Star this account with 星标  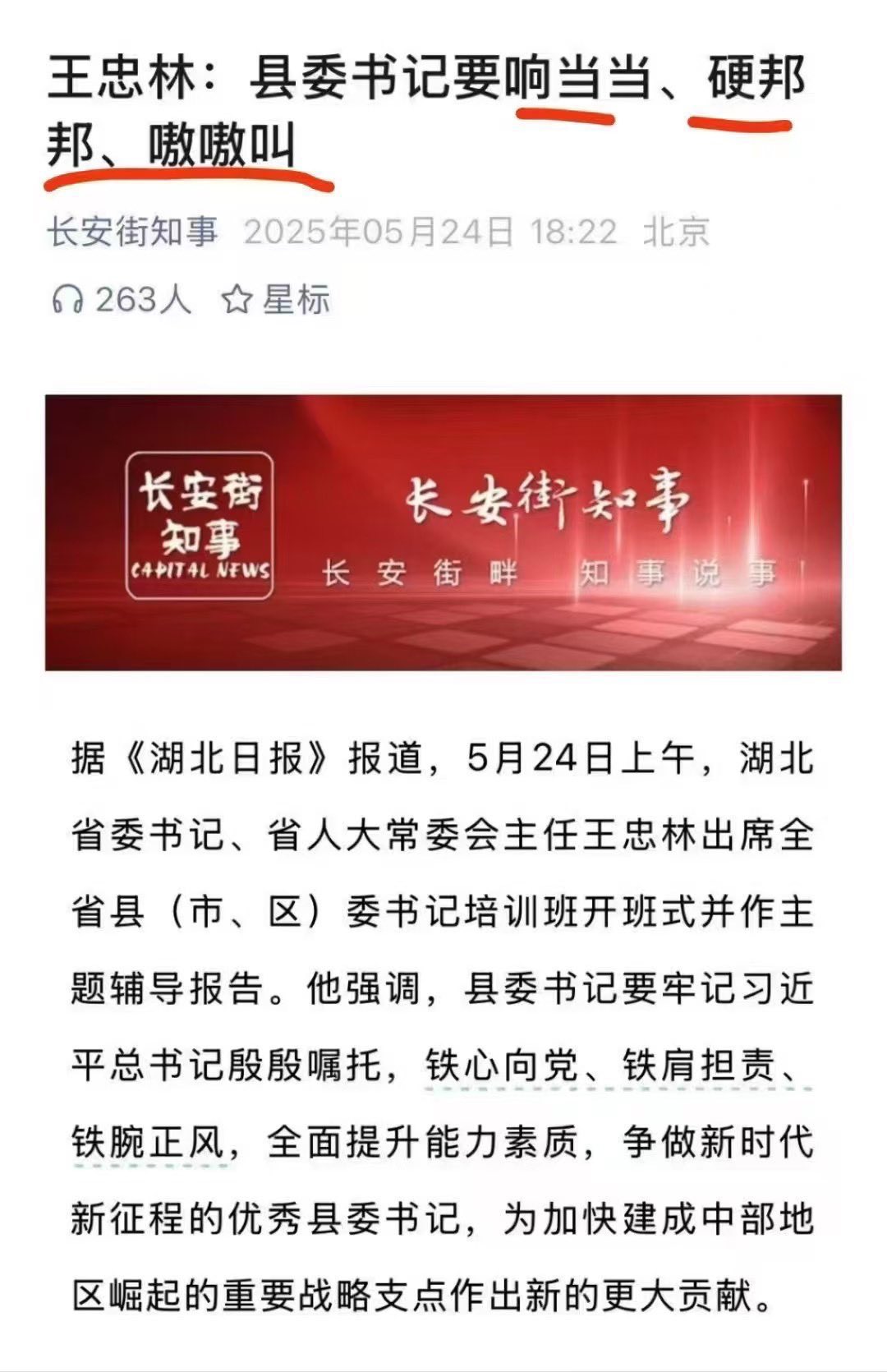pos(276,300)
